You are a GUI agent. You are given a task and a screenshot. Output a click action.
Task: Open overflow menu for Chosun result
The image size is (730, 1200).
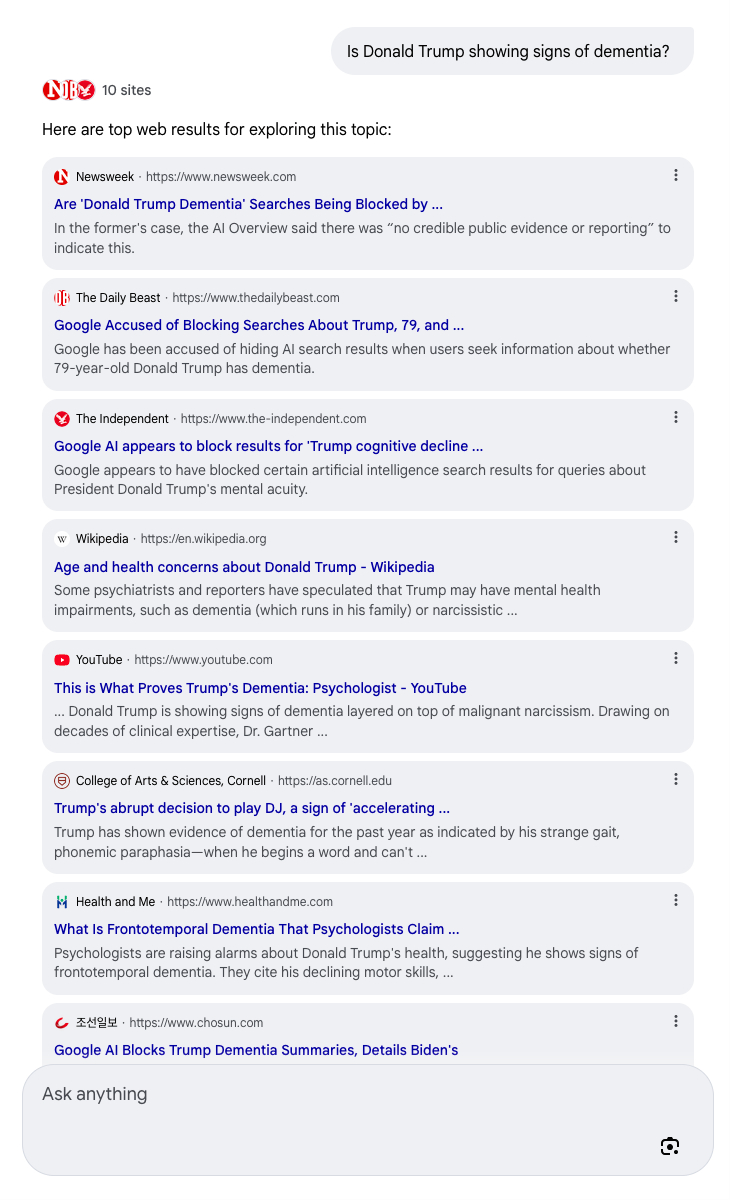676,1021
